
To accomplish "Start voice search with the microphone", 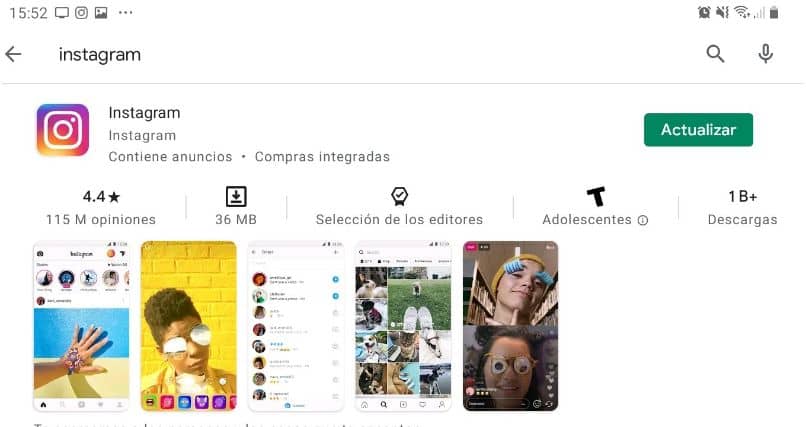I will pos(766,54).
